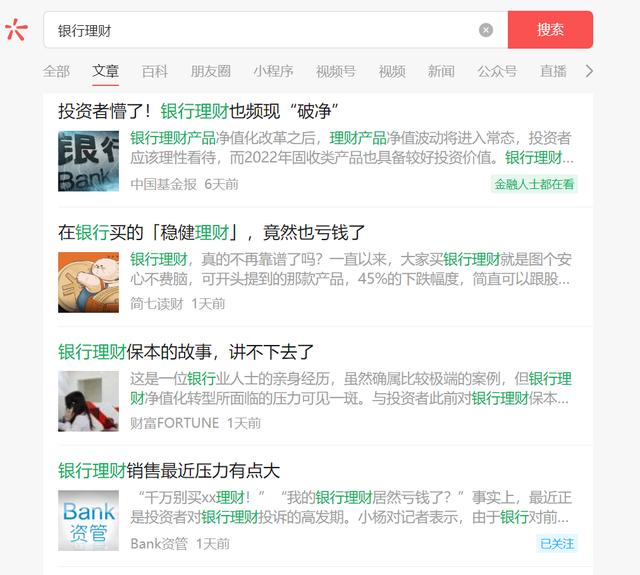Open the 小程序 tab
This screenshot has height=575, width=640.
[x=273, y=71]
